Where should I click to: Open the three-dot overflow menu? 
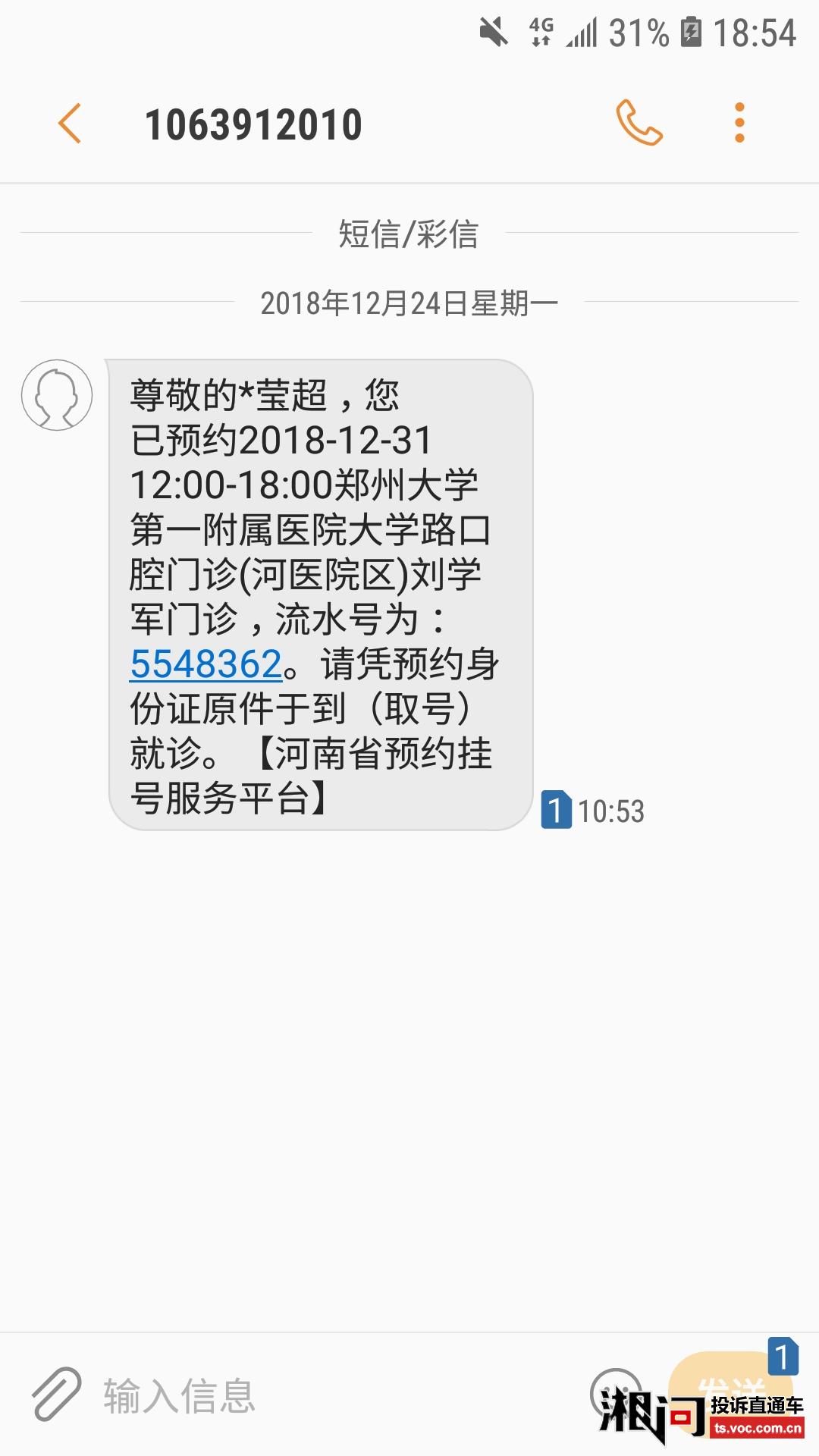click(738, 123)
